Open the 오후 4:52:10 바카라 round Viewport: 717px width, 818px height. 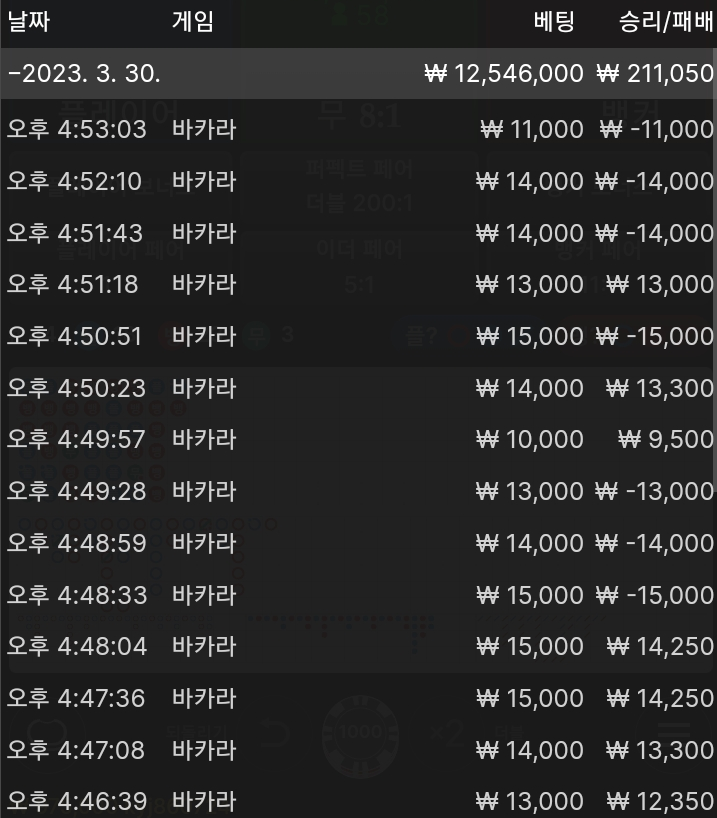(358, 181)
